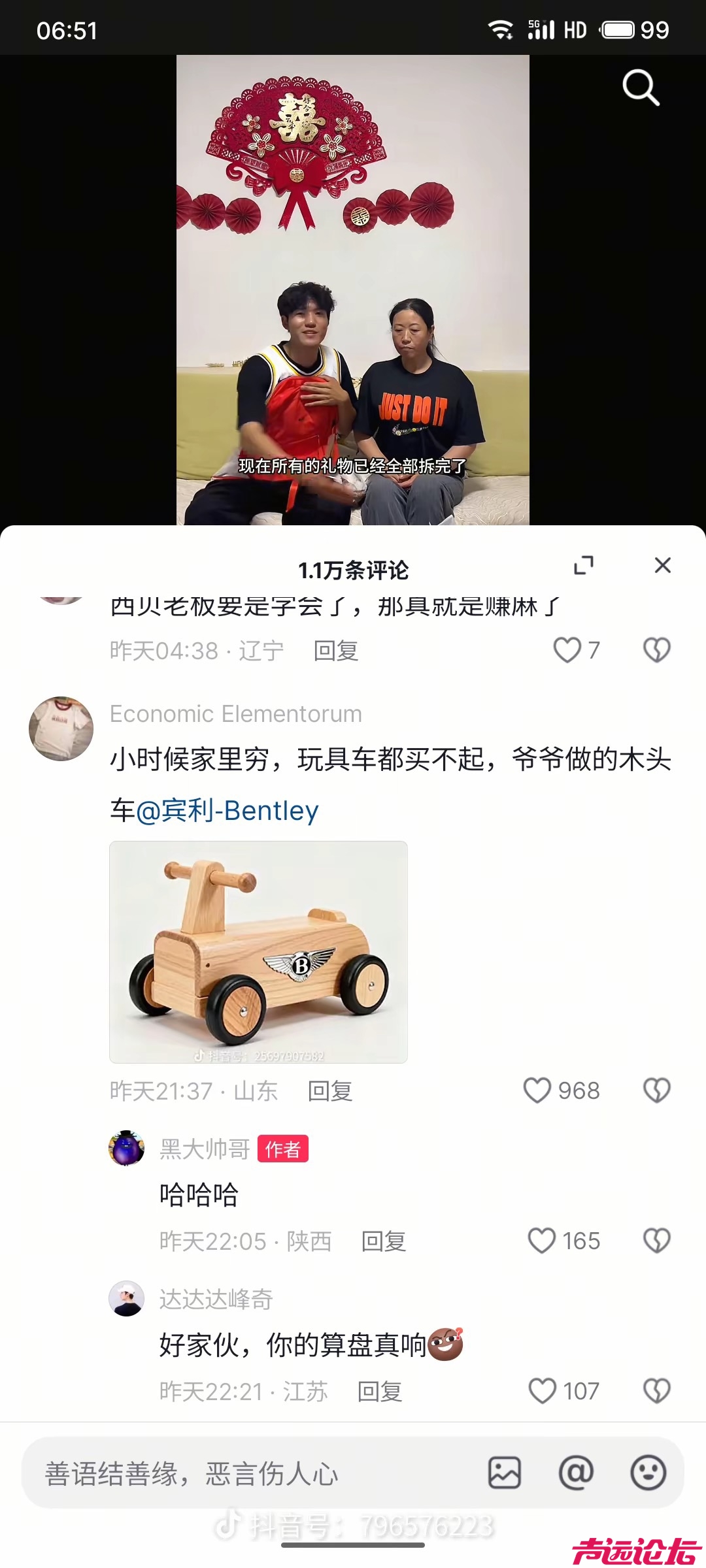The height and width of the screenshot is (1568, 706).
Task: Dislike Economic Elementorum's comment
Action: click(657, 1090)
